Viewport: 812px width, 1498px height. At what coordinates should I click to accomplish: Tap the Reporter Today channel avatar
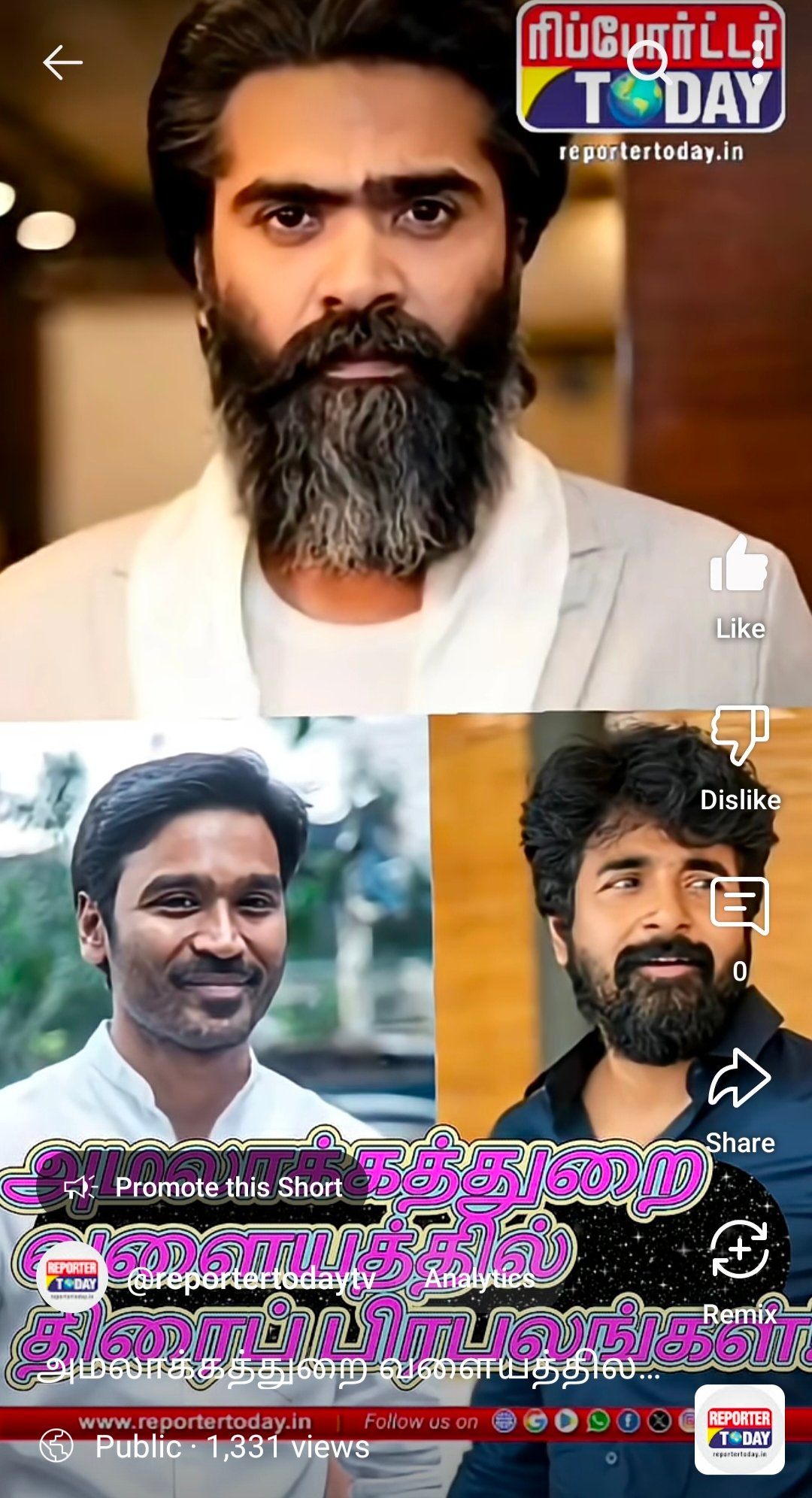coord(72,1278)
